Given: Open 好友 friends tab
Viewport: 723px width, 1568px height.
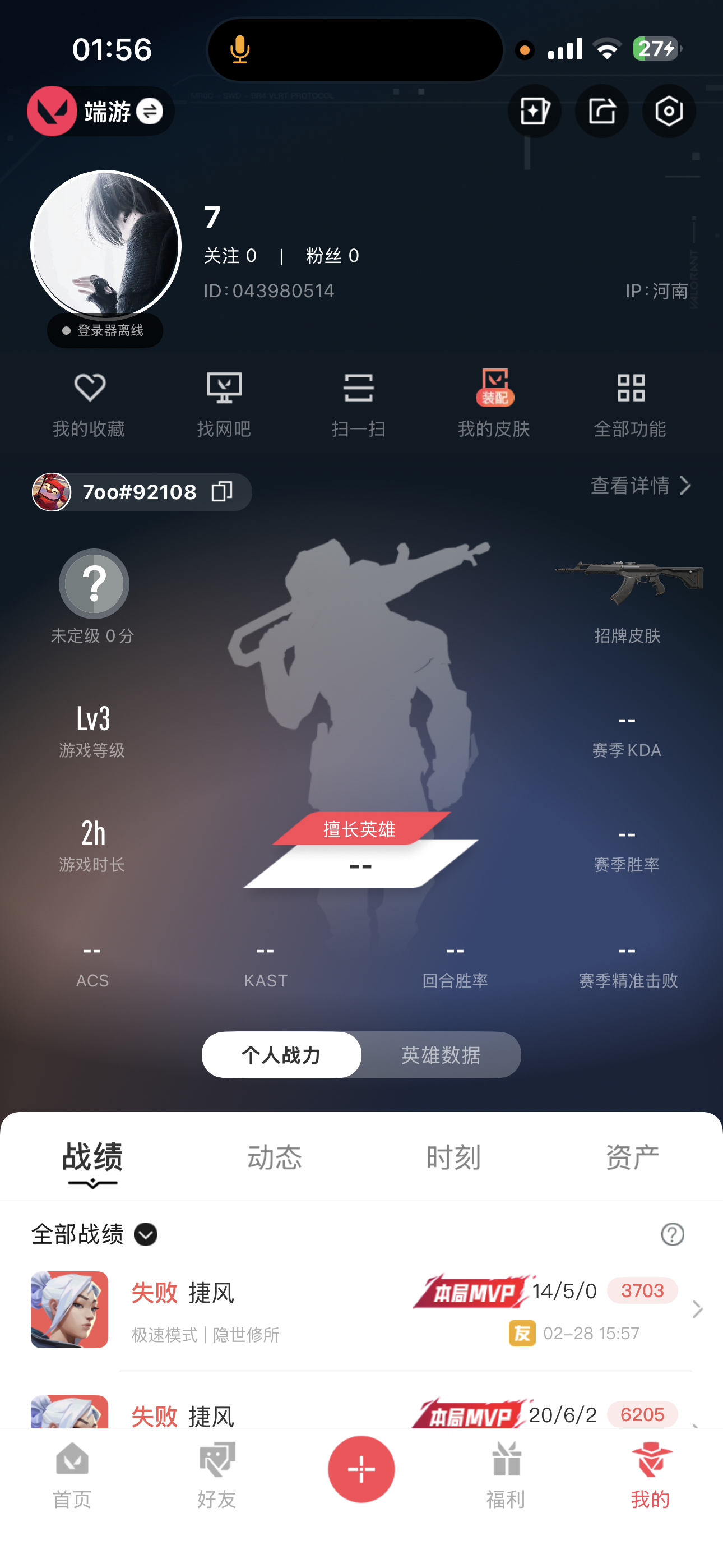Looking at the screenshot, I should (x=217, y=1475).
